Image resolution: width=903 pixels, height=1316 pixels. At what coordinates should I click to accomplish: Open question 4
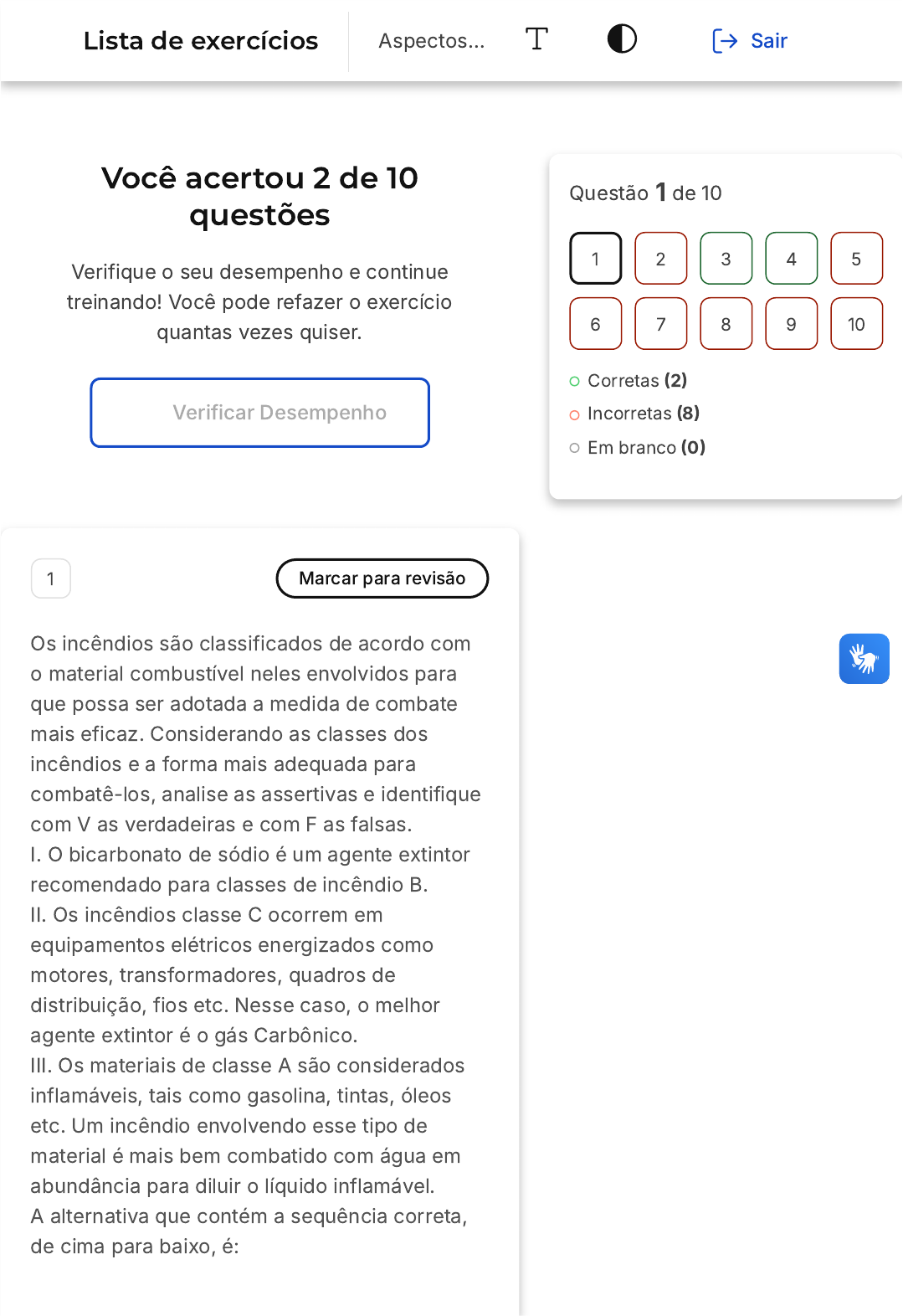tap(791, 259)
